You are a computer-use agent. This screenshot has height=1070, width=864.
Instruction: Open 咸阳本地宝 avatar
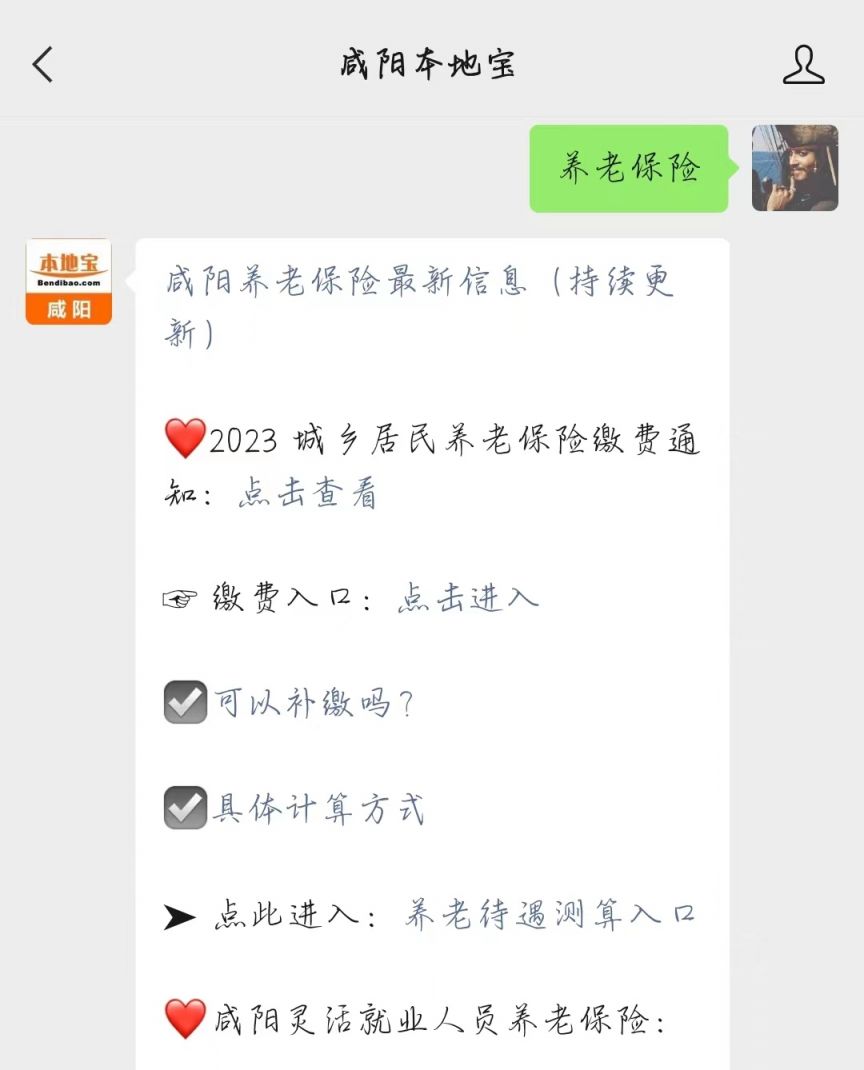(68, 282)
